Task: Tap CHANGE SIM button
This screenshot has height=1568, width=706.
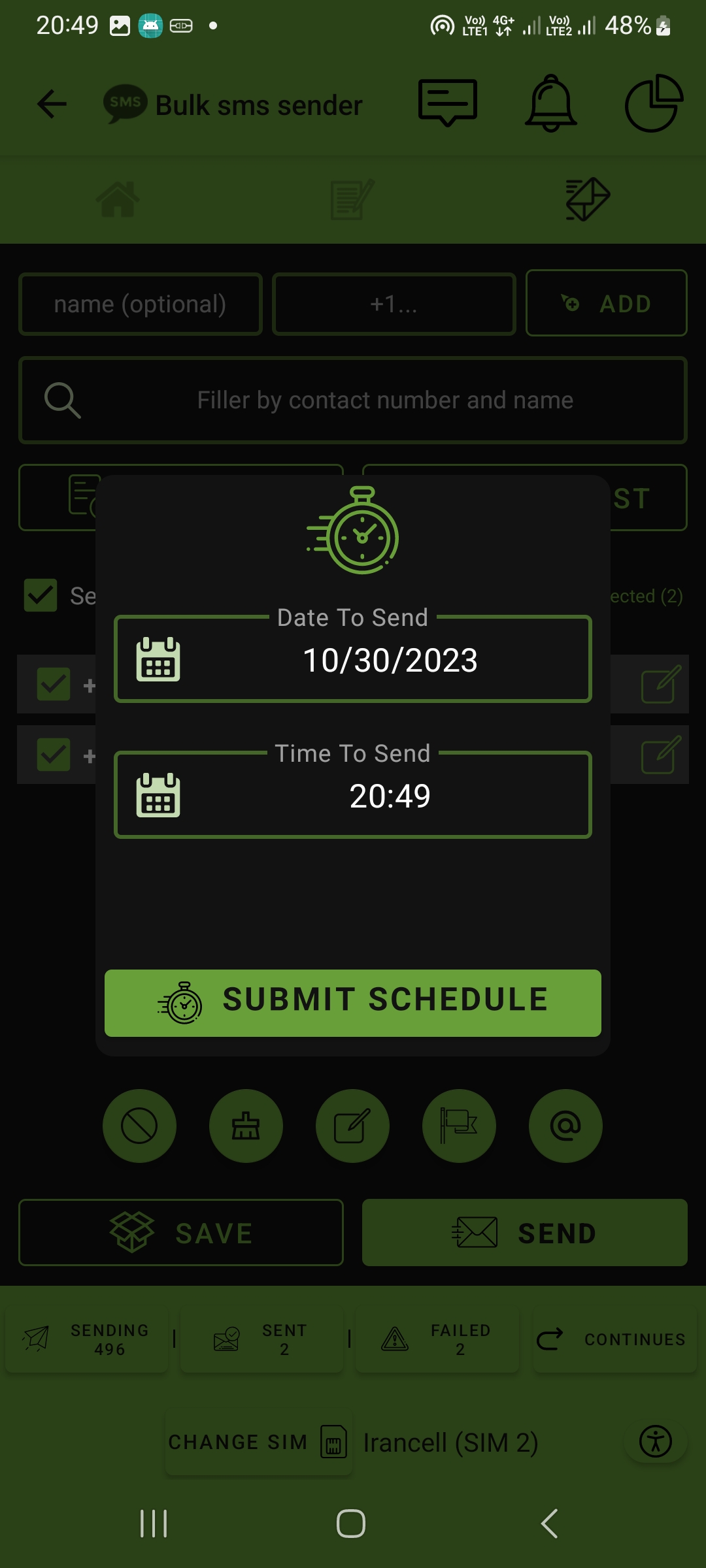Action: click(258, 1443)
